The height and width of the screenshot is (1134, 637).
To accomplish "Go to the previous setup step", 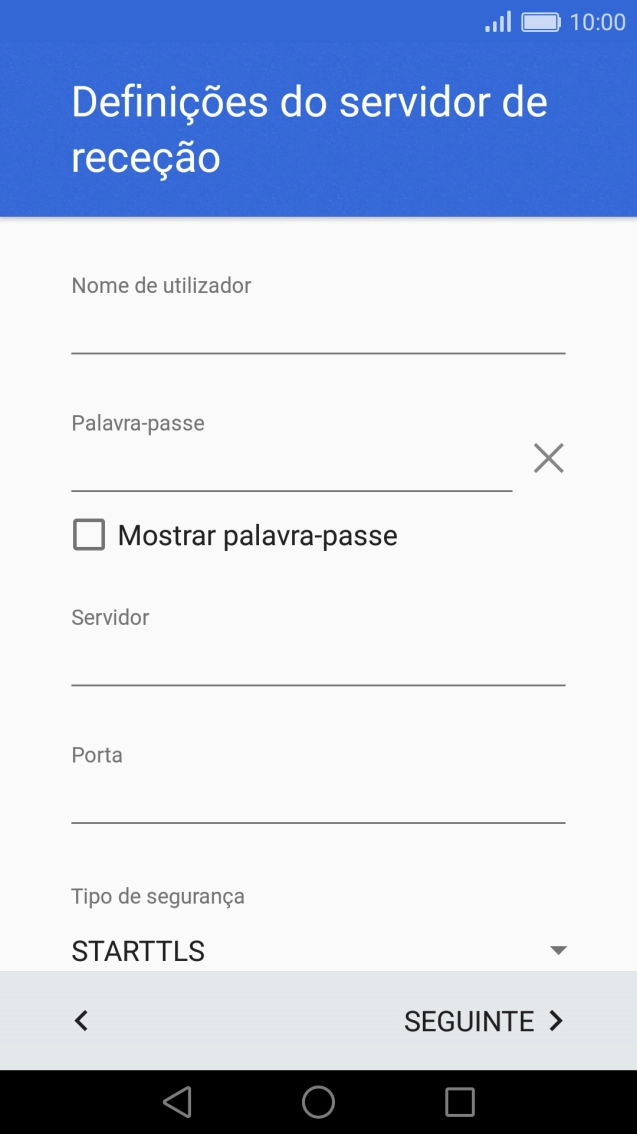I will pos(82,1021).
